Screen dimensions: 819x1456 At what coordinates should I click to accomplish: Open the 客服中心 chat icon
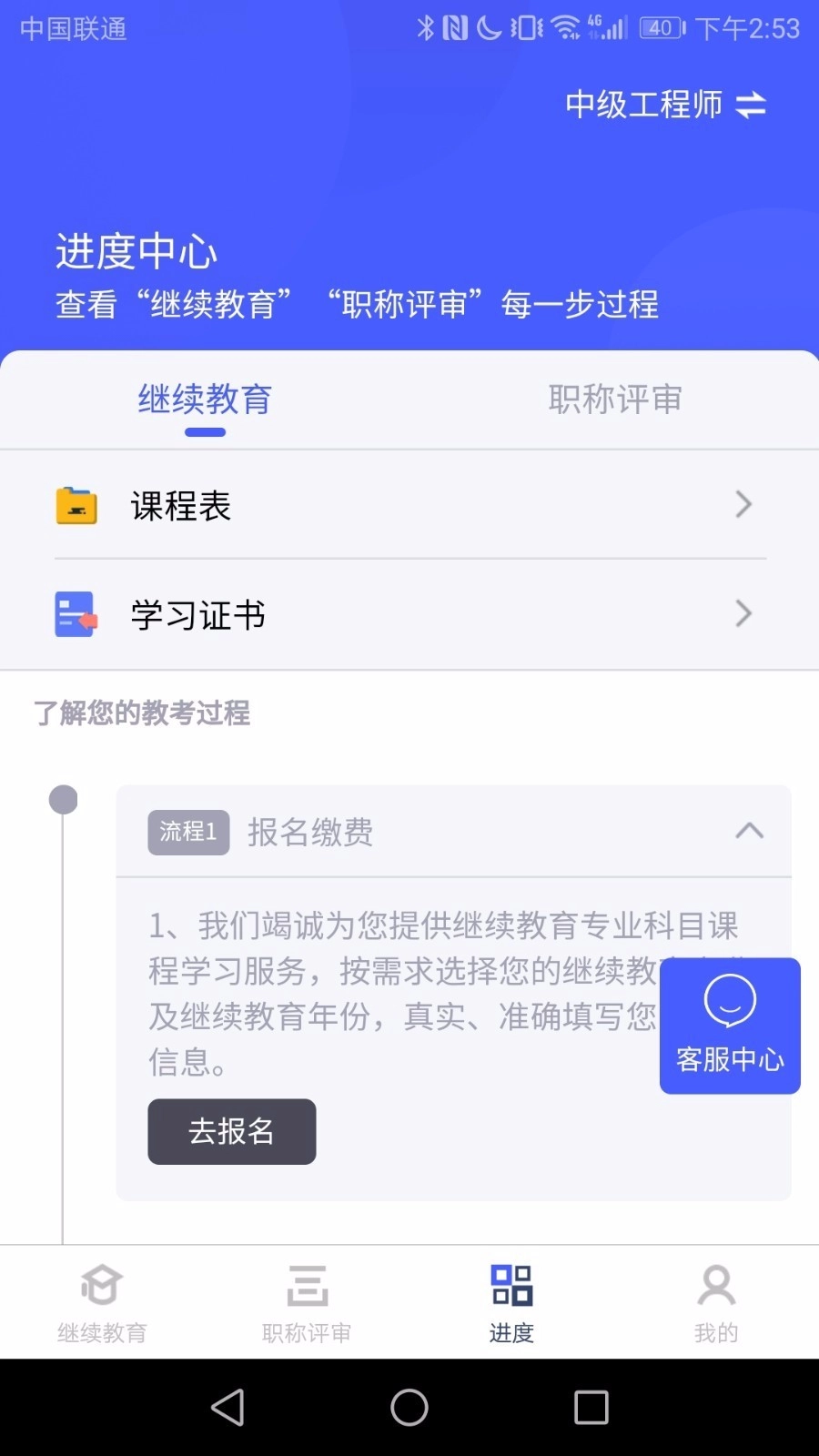[x=728, y=1001]
